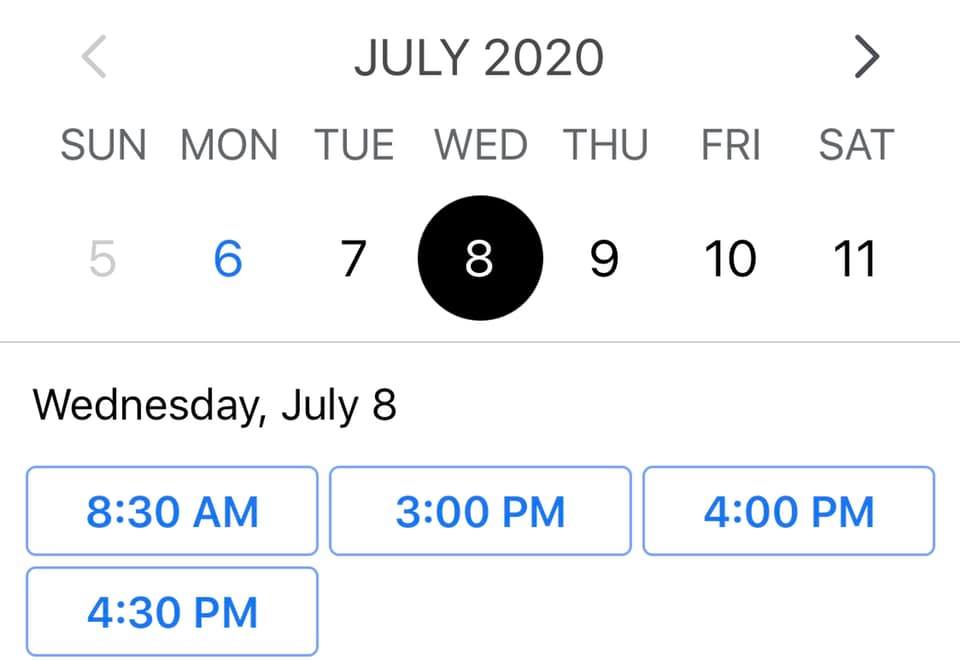Select Saturday July 11

tap(854, 260)
